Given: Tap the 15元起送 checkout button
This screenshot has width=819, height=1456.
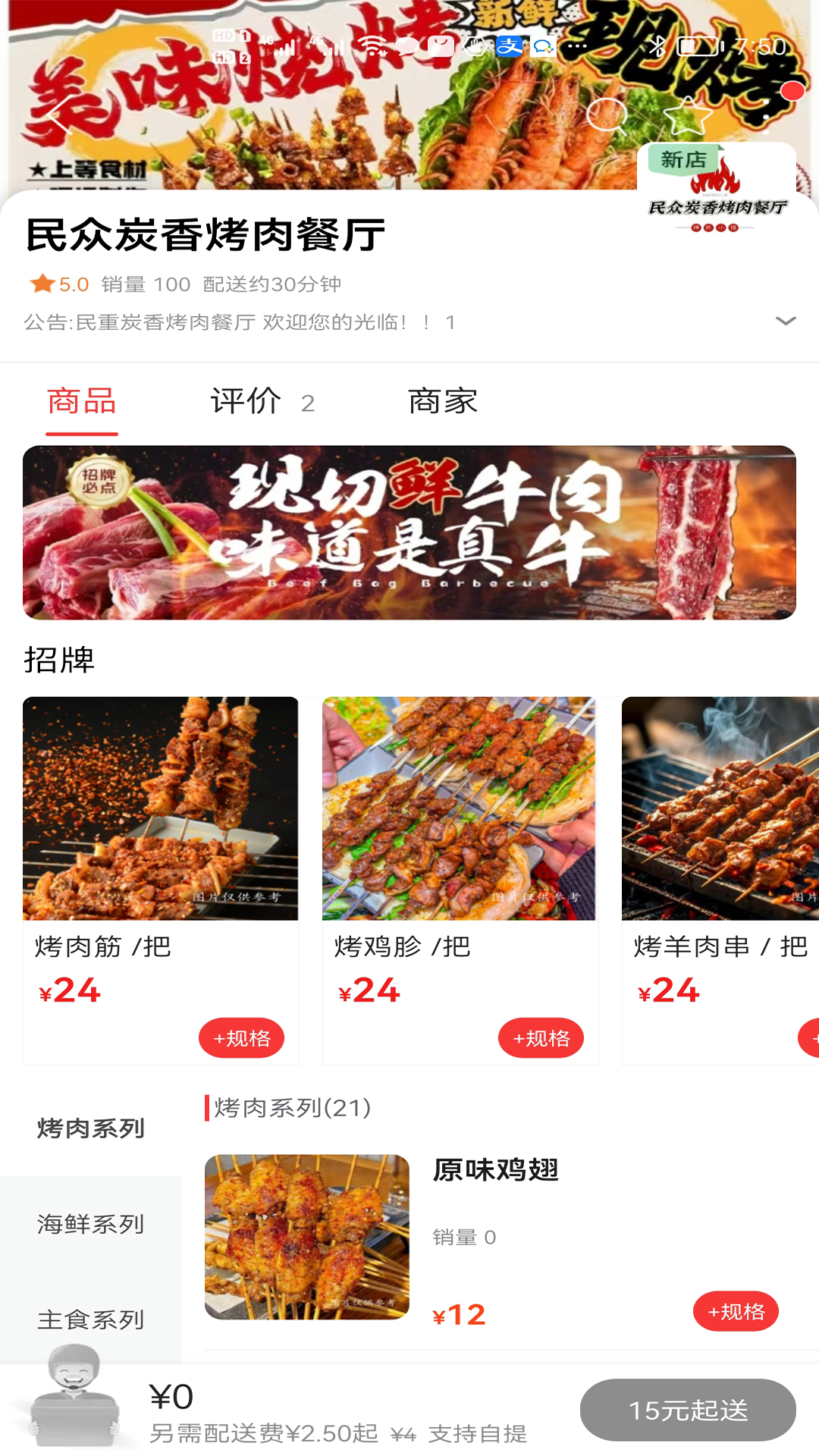Looking at the screenshot, I should click(688, 1410).
